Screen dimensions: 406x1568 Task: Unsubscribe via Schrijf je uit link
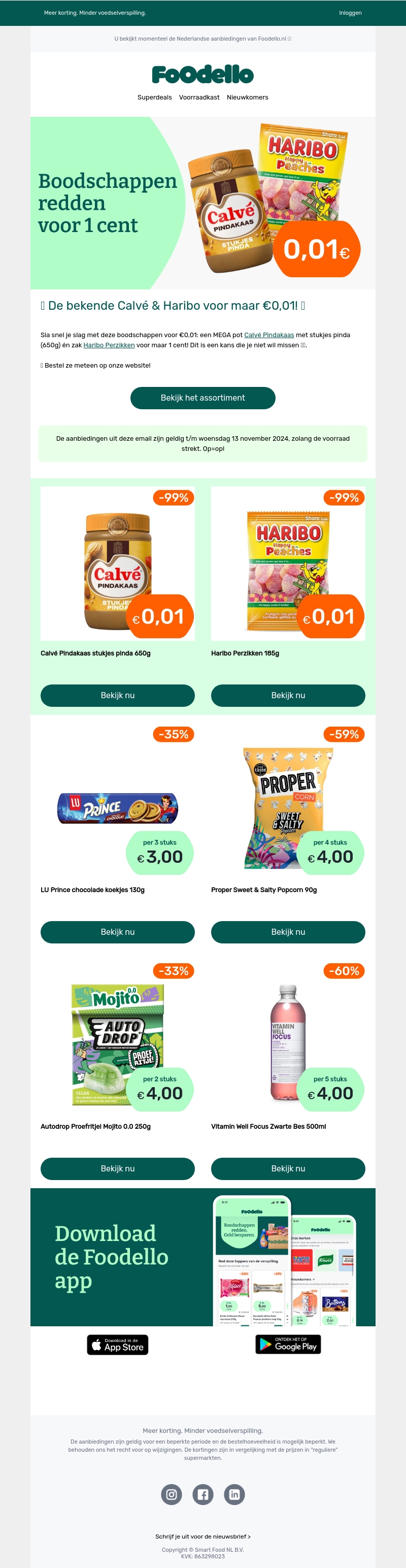[x=202, y=1537]
